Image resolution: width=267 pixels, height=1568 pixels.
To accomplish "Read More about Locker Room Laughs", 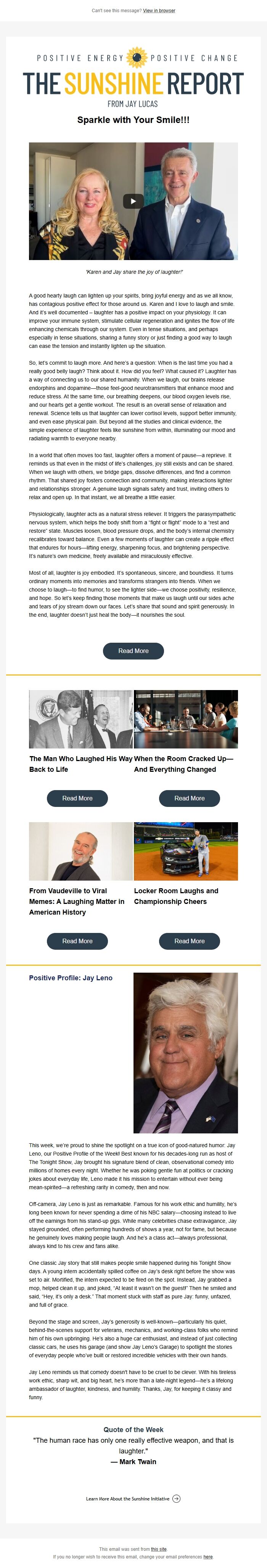I will click(x=189, y=941).
